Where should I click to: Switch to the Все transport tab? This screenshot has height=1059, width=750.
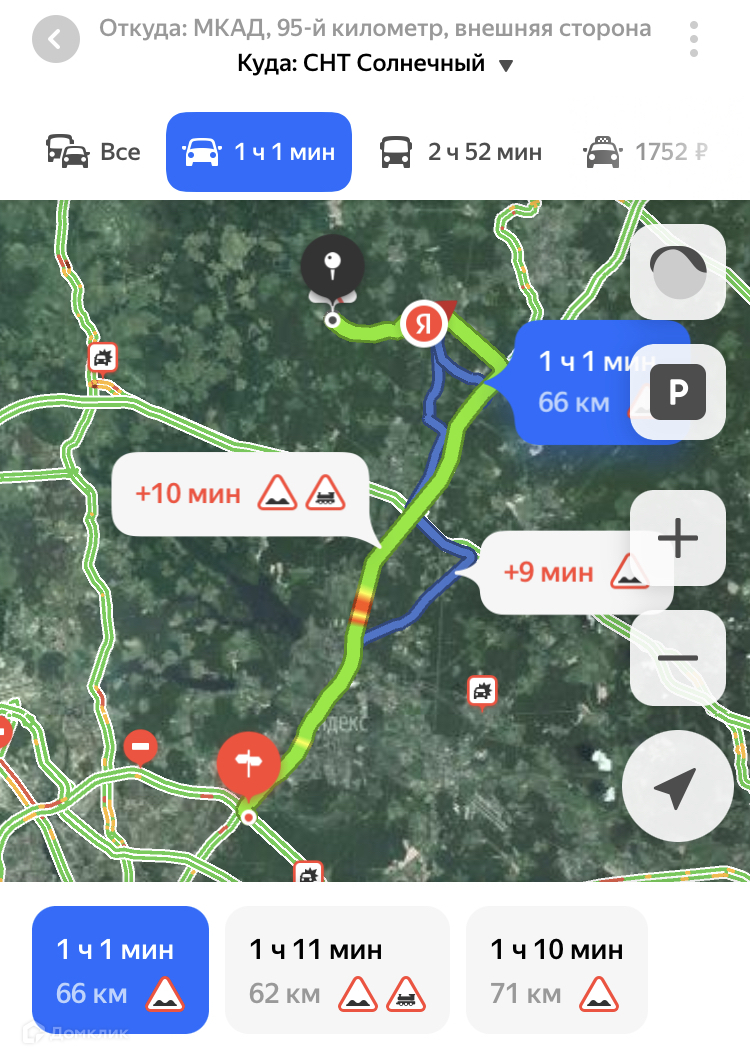[94, 152]
